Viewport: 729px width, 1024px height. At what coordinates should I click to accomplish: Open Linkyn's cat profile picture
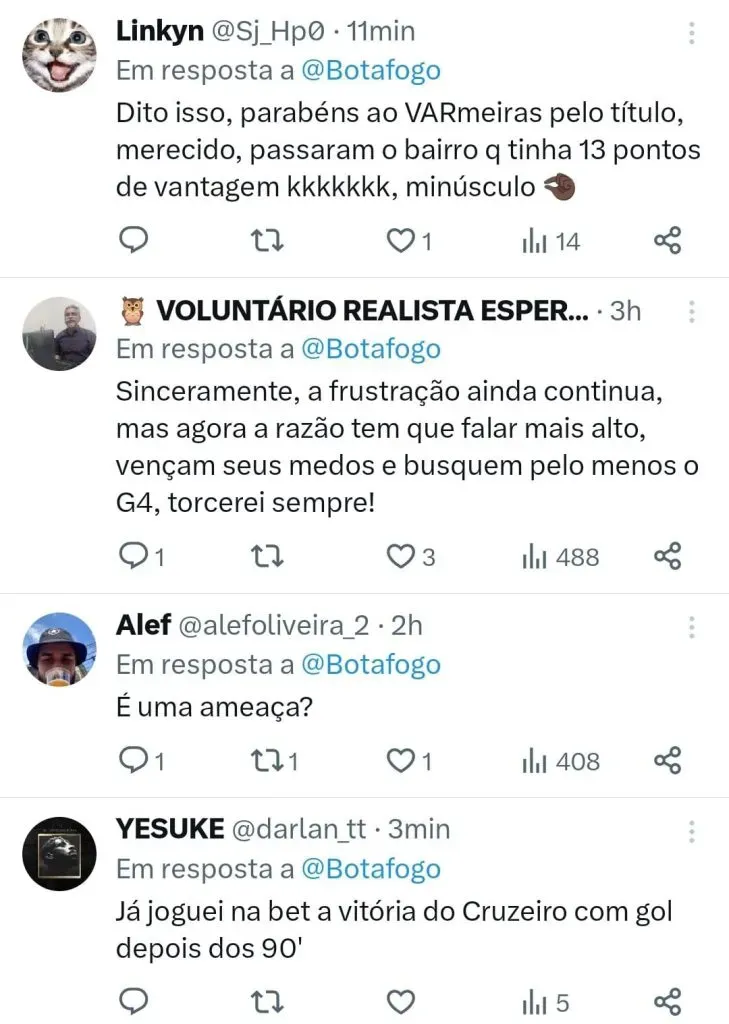coord(59,55)
